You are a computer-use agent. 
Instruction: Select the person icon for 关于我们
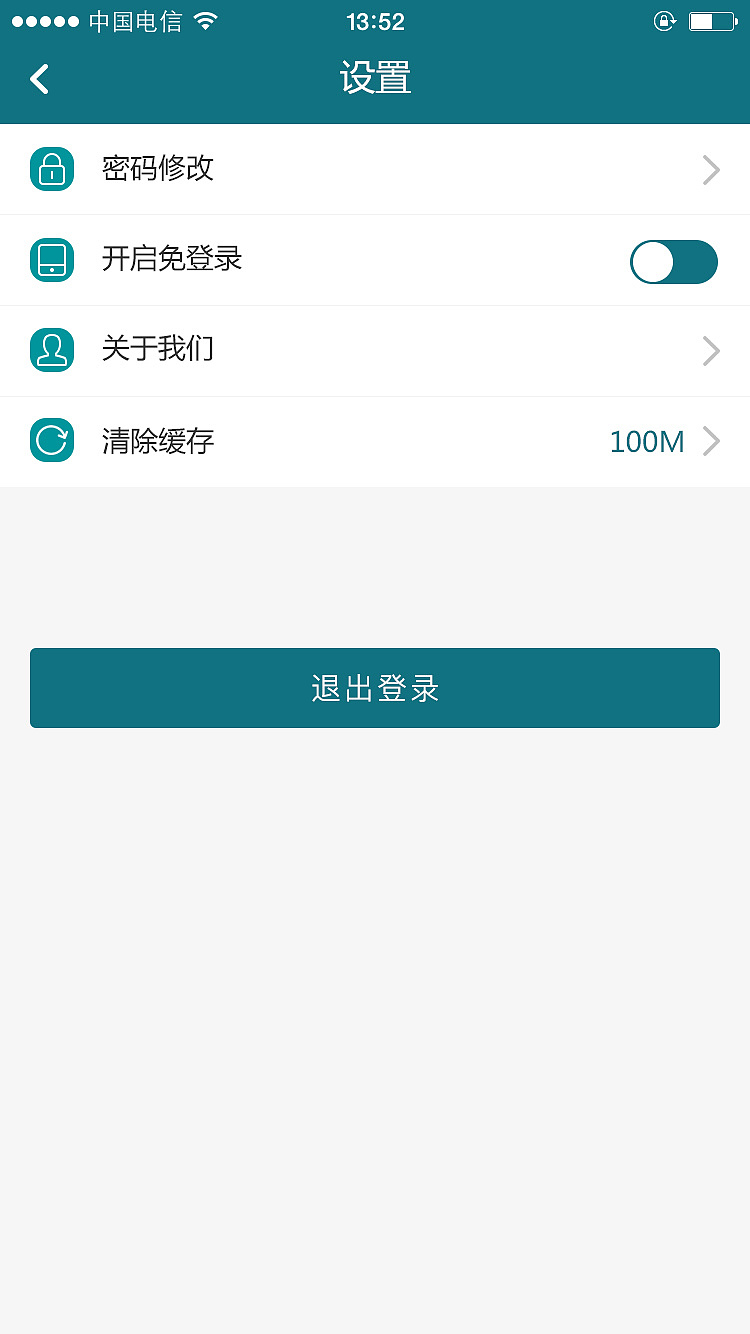(51, 350)
